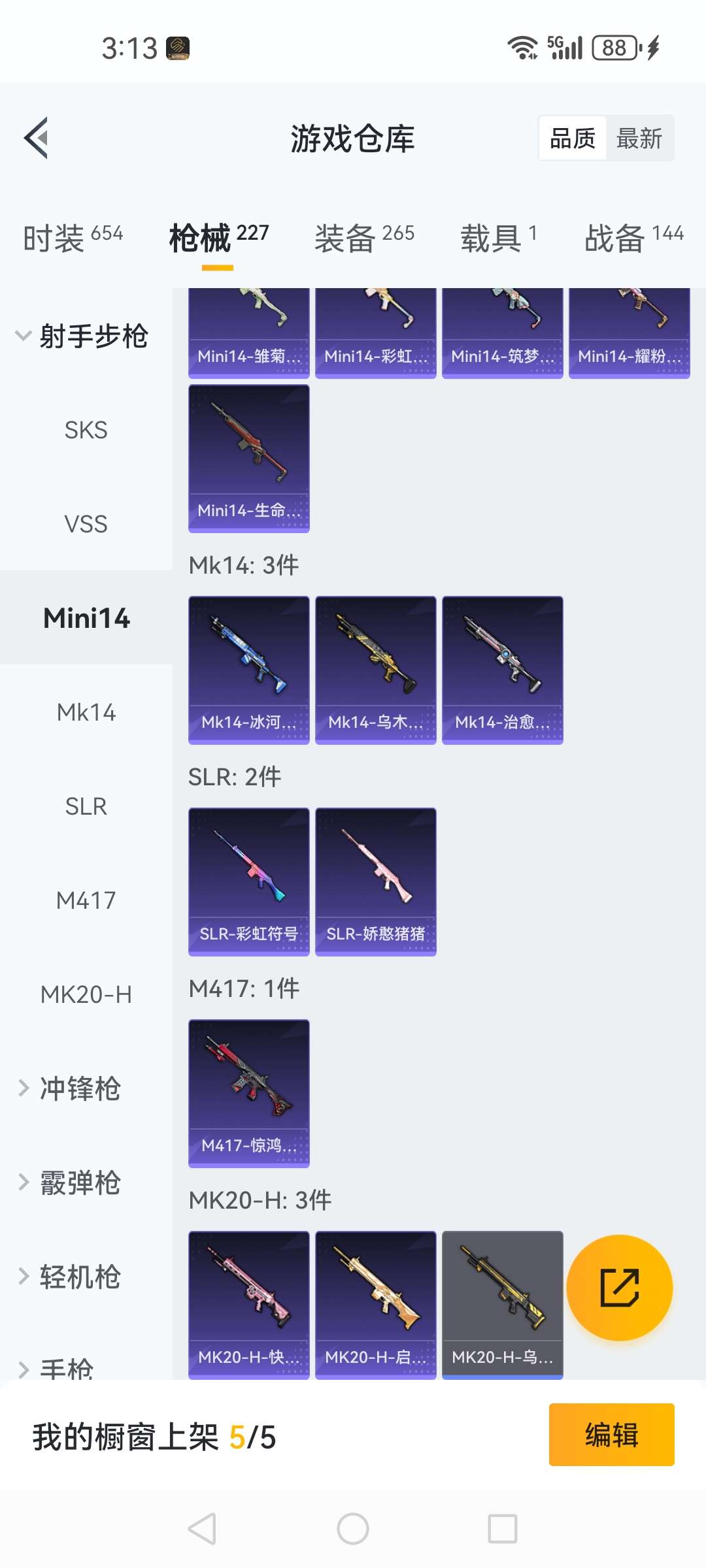Open the SLR-娇憨猪猪 skin tile
Viewport: 706px width, 1568px height.
click(x=376, y=881)
